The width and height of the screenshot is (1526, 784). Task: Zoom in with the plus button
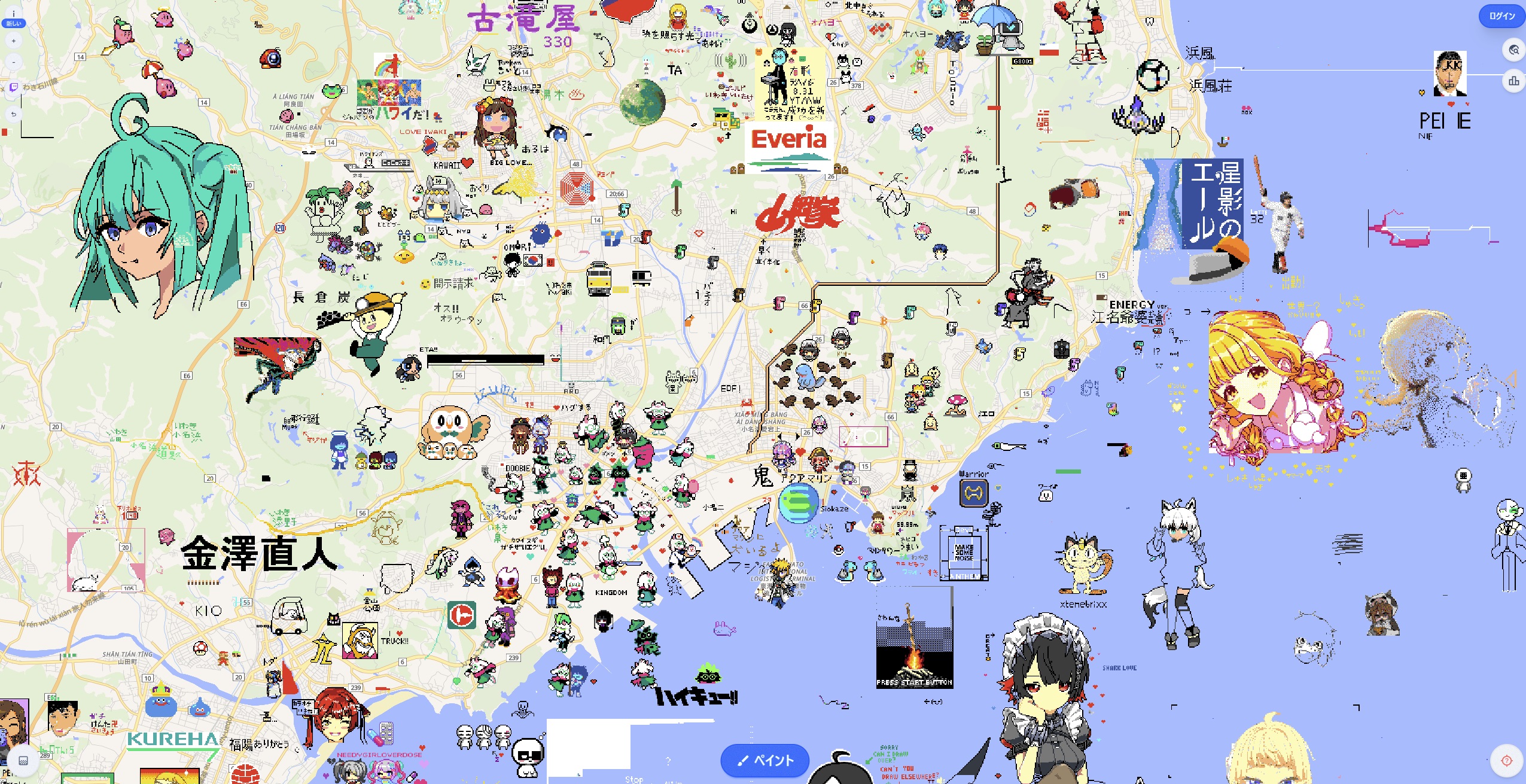coord(13,41)
